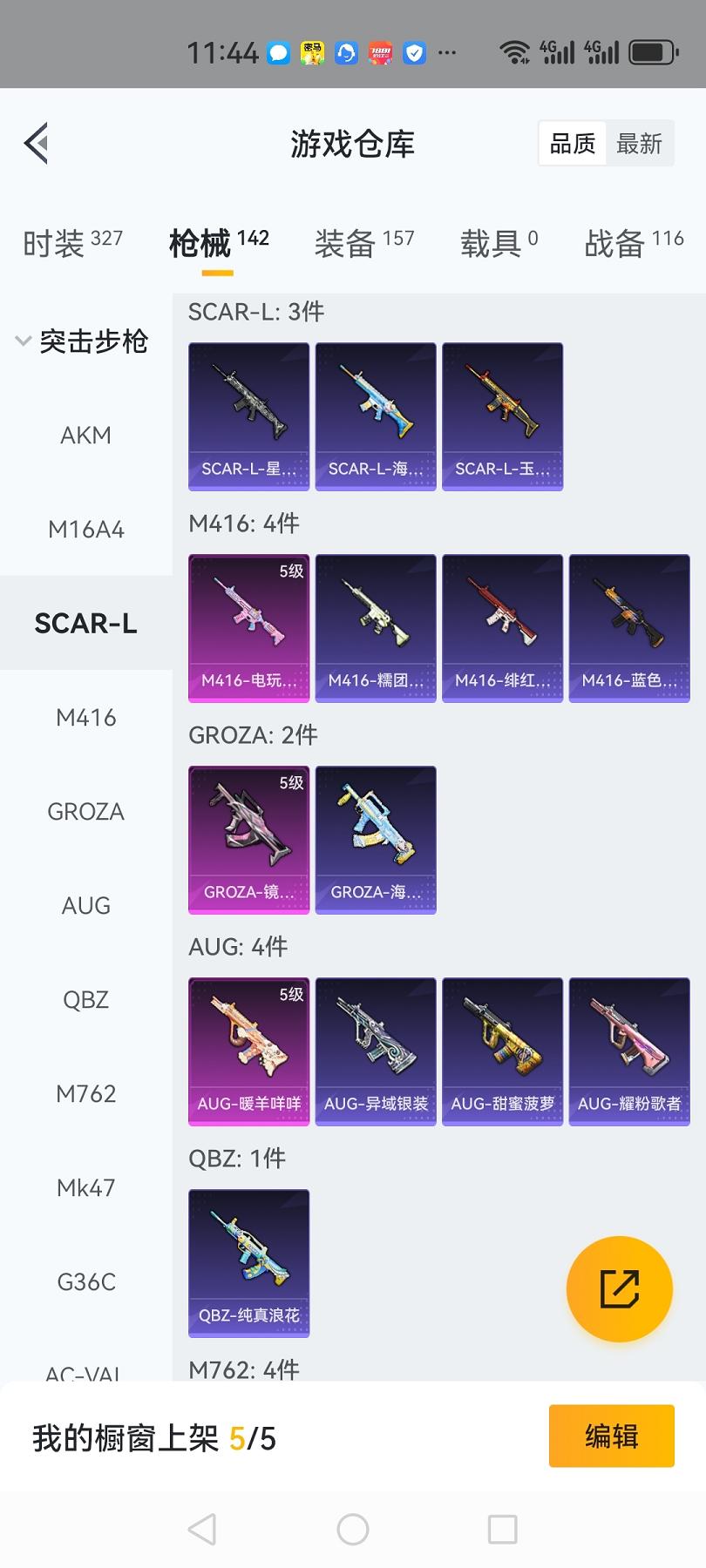Open the M416-电玩 level 5 skin
The height and width of the screenshot is (1568, 706).
point(249,627)
